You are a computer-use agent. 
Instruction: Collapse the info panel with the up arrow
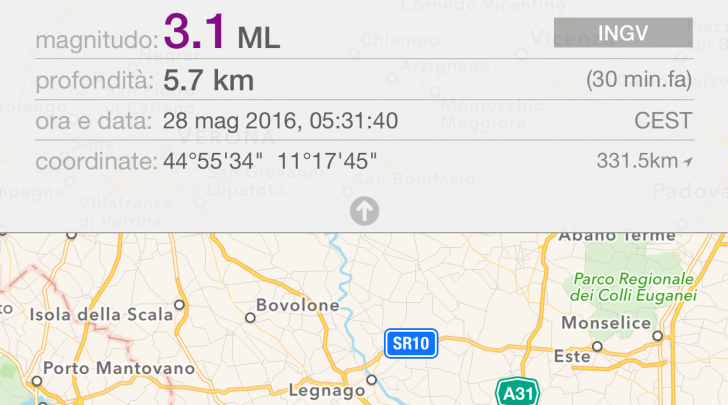[x=364, y=211]
